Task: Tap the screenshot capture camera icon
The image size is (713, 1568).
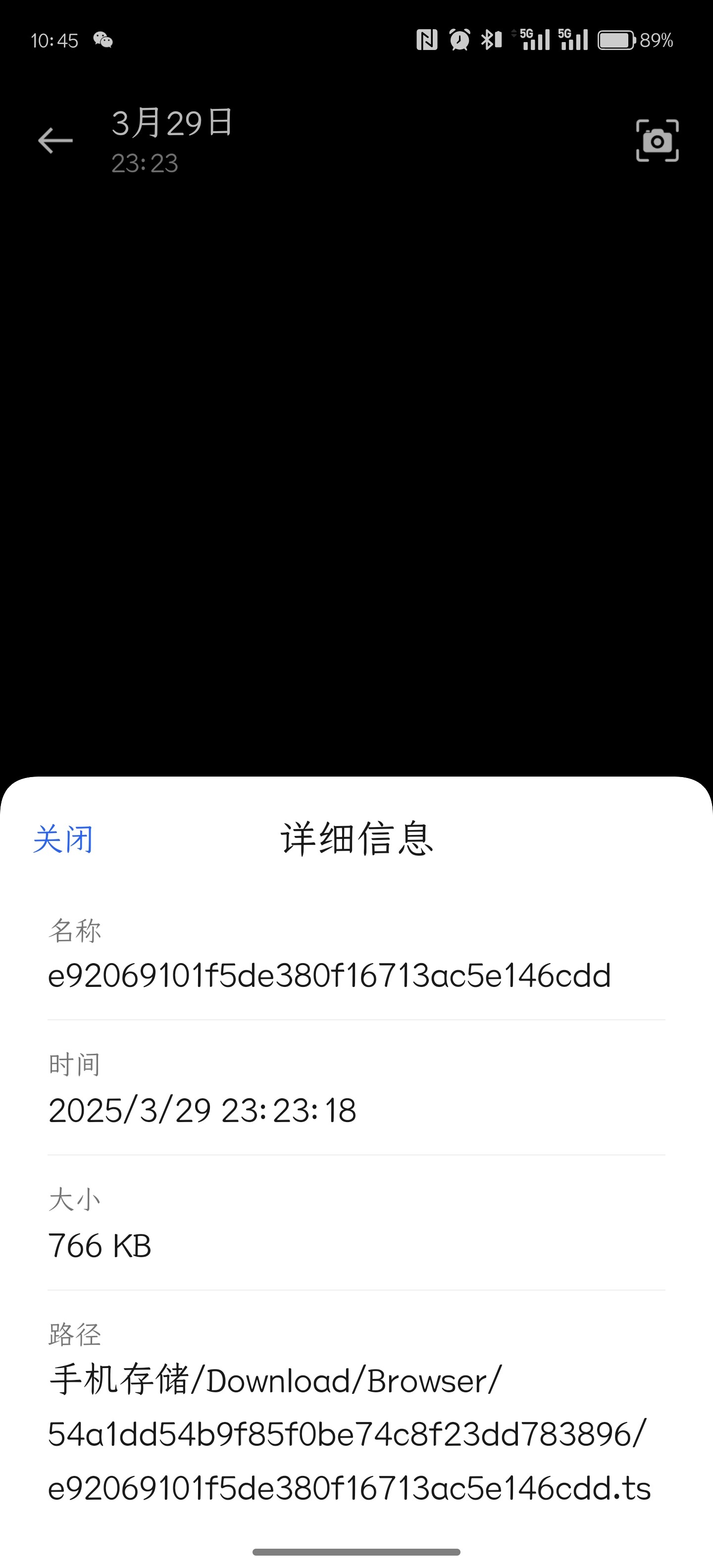Action: 657,141
